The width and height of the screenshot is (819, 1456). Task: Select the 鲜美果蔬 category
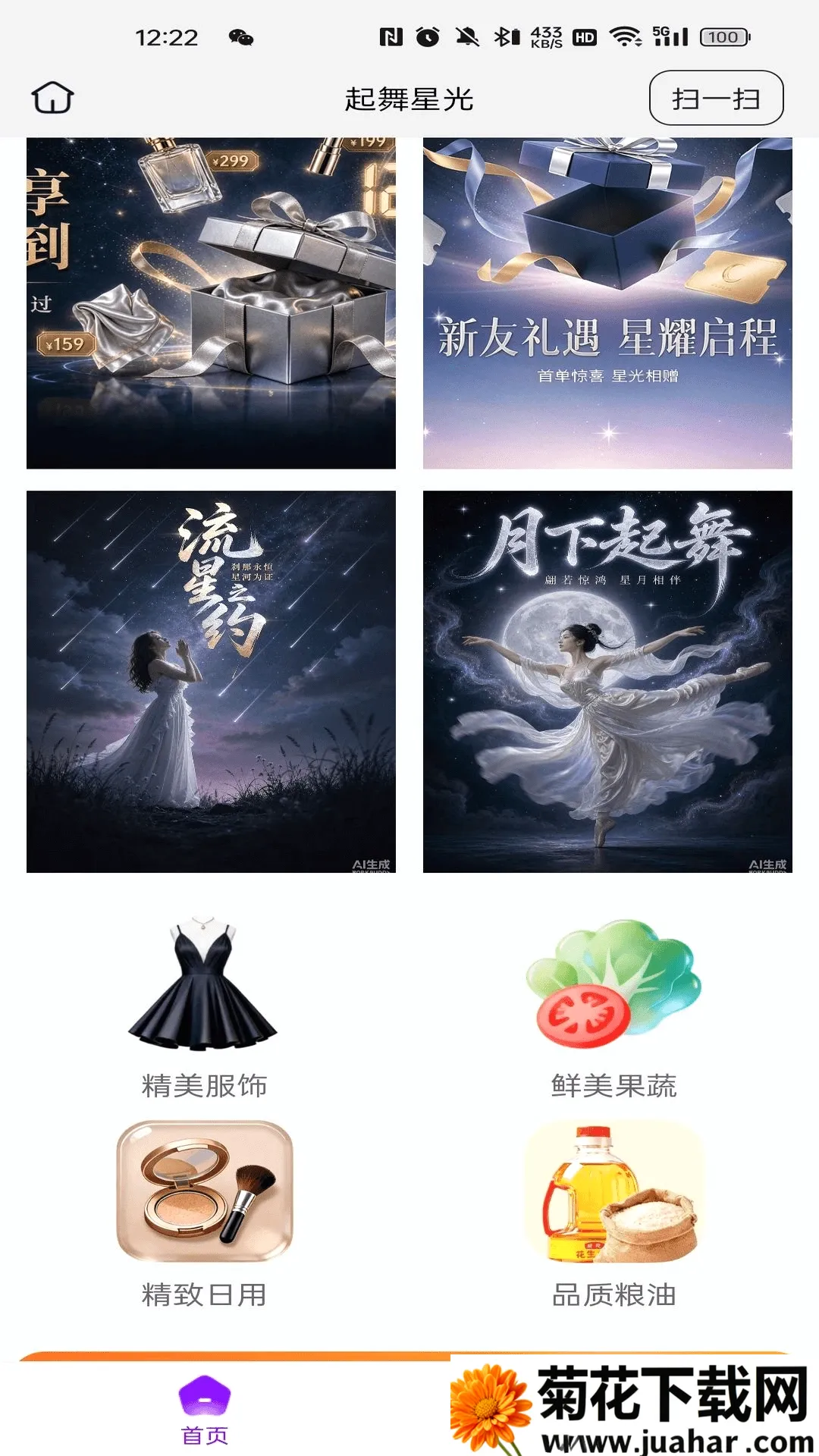(x=613, y=1009)
